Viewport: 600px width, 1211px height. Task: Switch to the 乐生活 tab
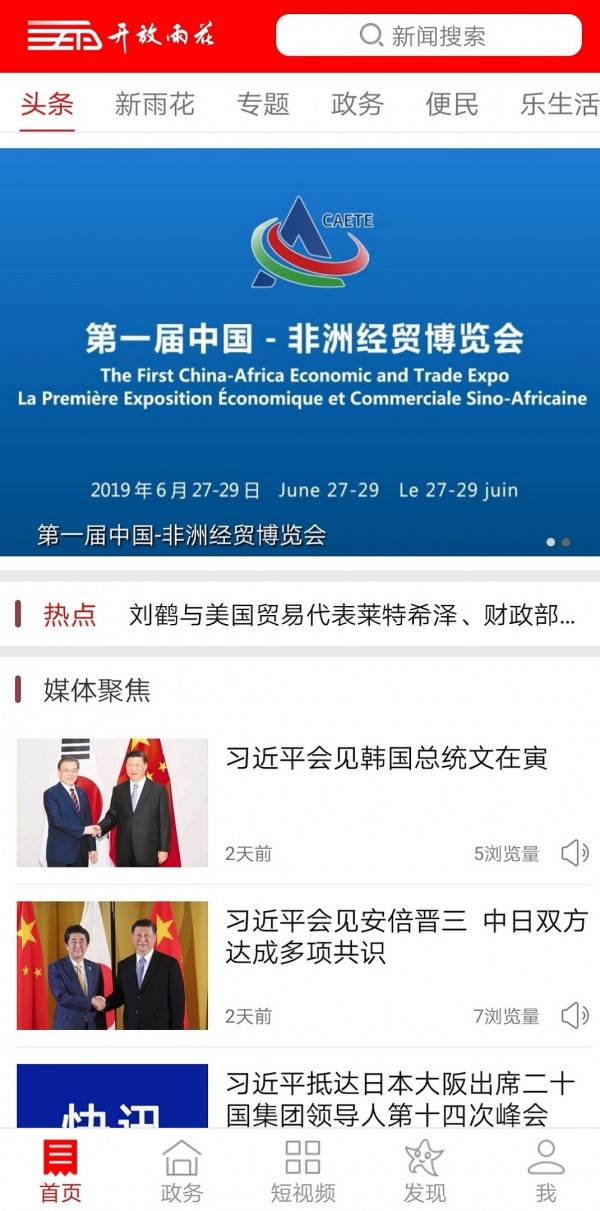pos(558,104)
